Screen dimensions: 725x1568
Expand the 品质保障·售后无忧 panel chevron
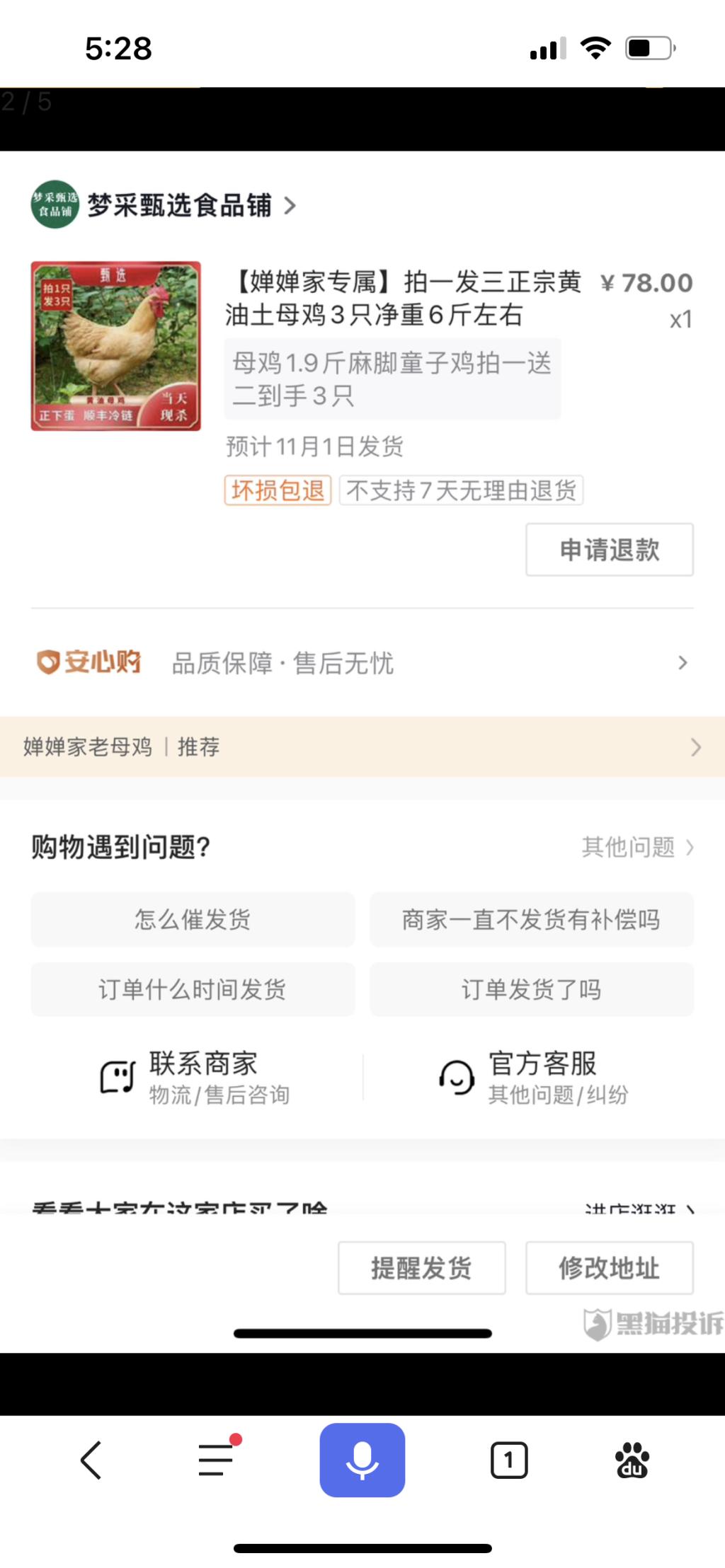pyautogui.click(x=682, y=663)
